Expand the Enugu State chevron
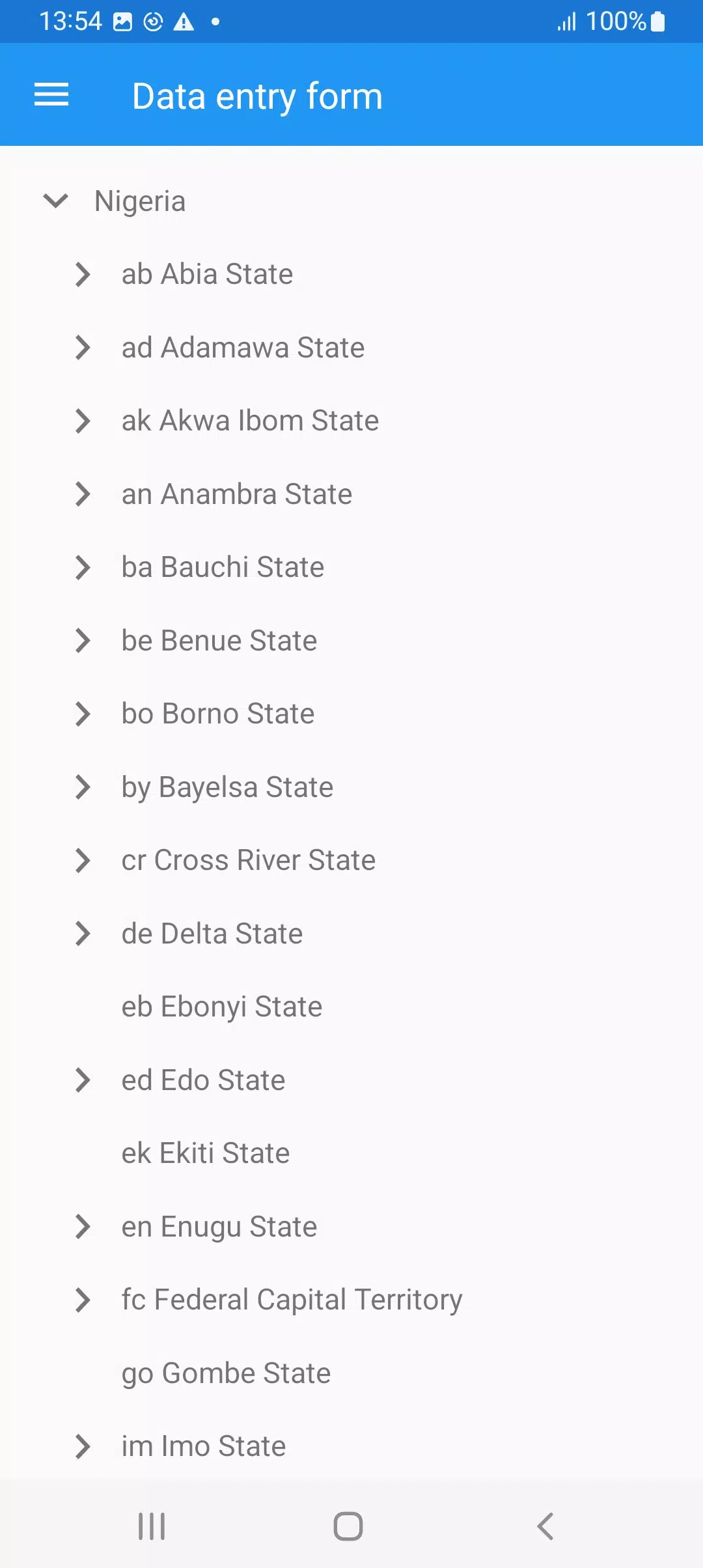Screen dimensions: 703x1568 point(83,1227)
